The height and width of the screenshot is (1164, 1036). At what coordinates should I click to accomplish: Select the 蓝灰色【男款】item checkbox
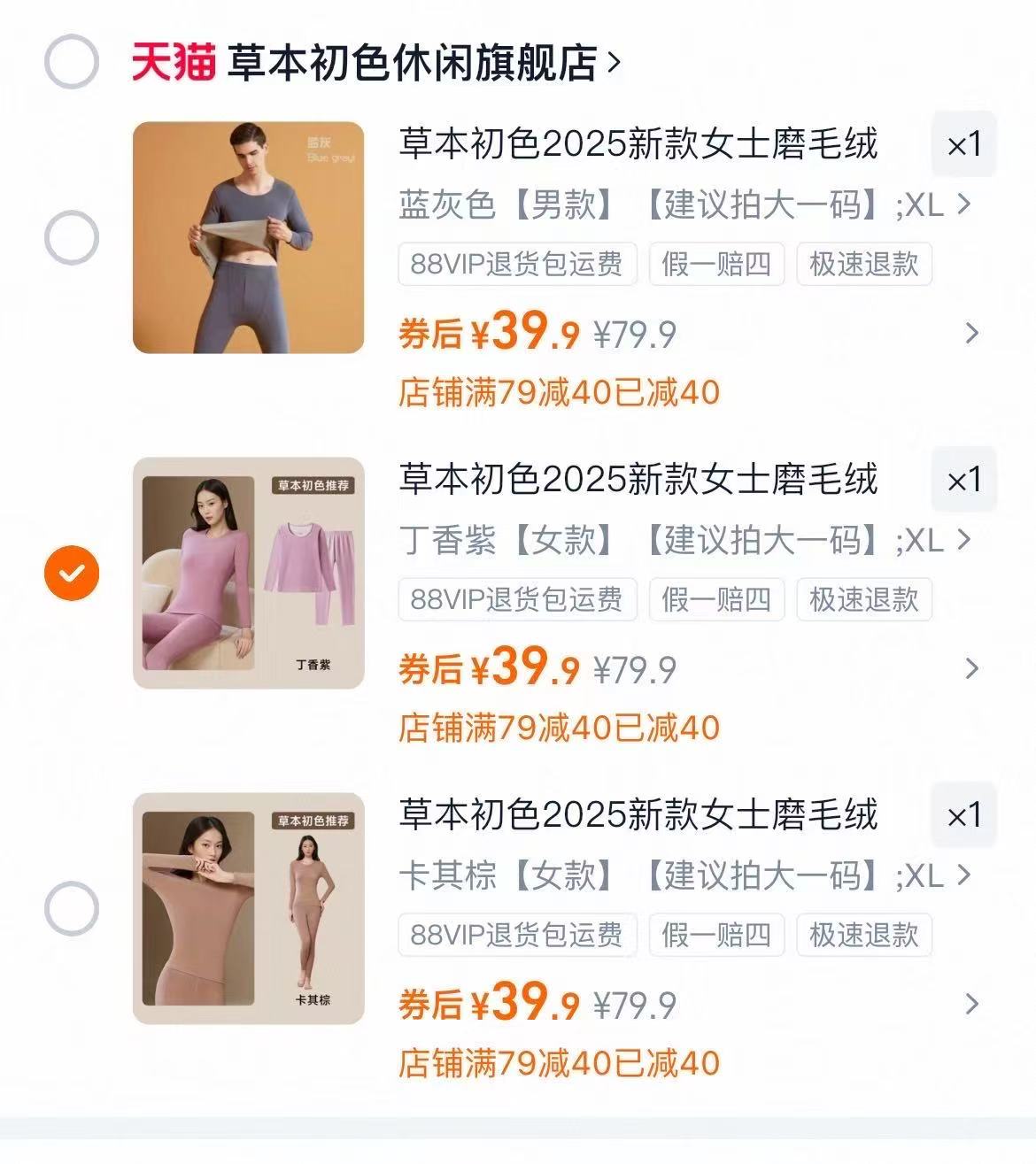[x=70, y=236]
